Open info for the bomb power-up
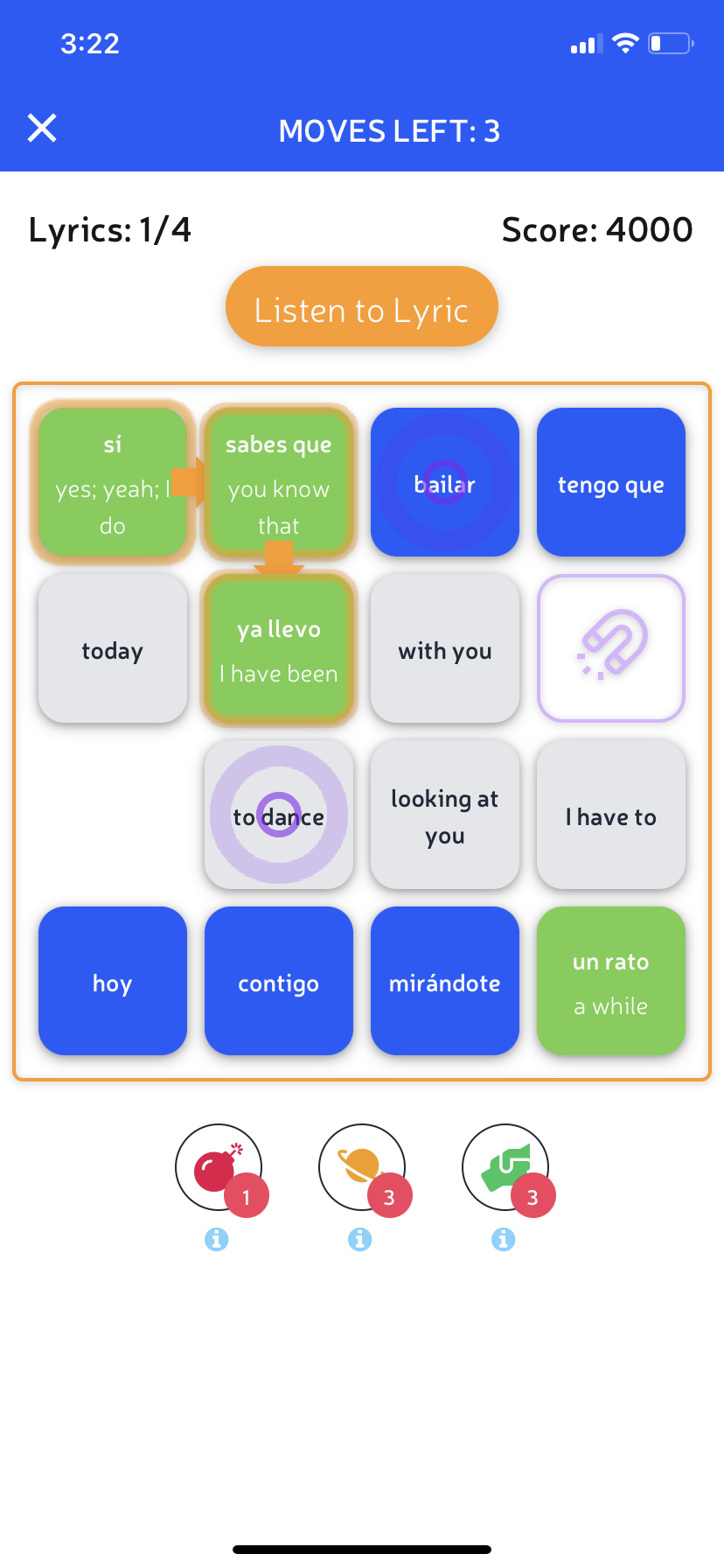This screenshot has height=1568, width=724. [217, 1239]
